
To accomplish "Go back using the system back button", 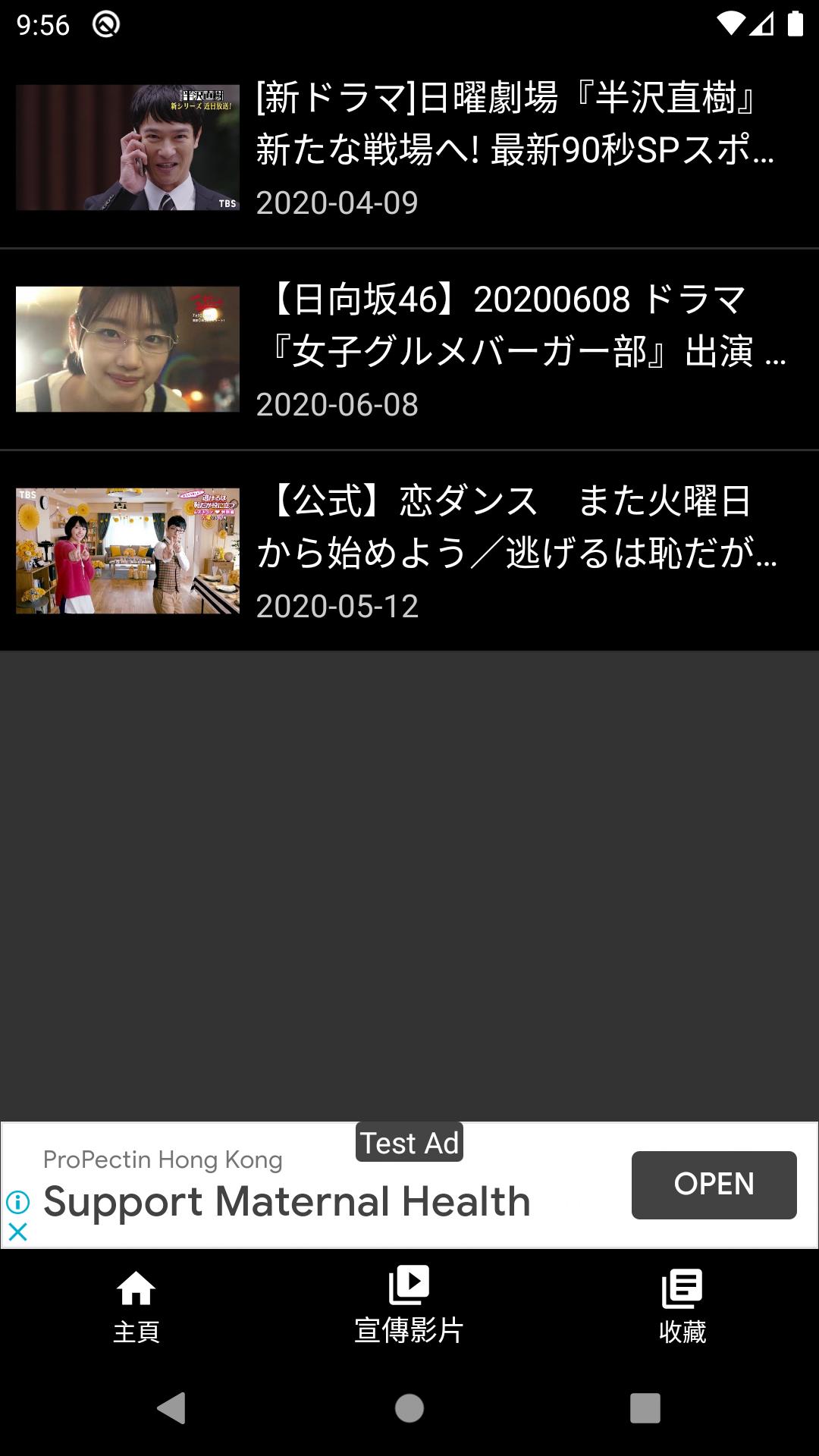I will [x=171, y=1408].
